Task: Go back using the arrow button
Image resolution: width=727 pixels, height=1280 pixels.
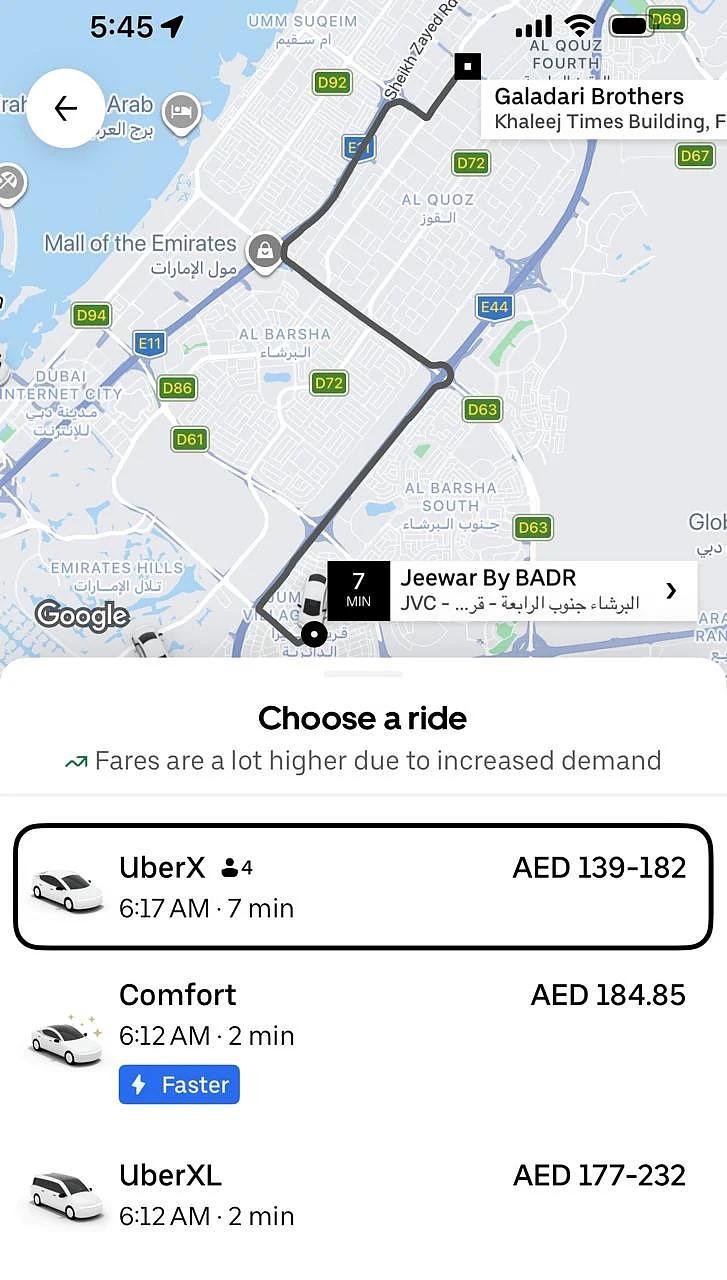Action: (x=66, y=109)
